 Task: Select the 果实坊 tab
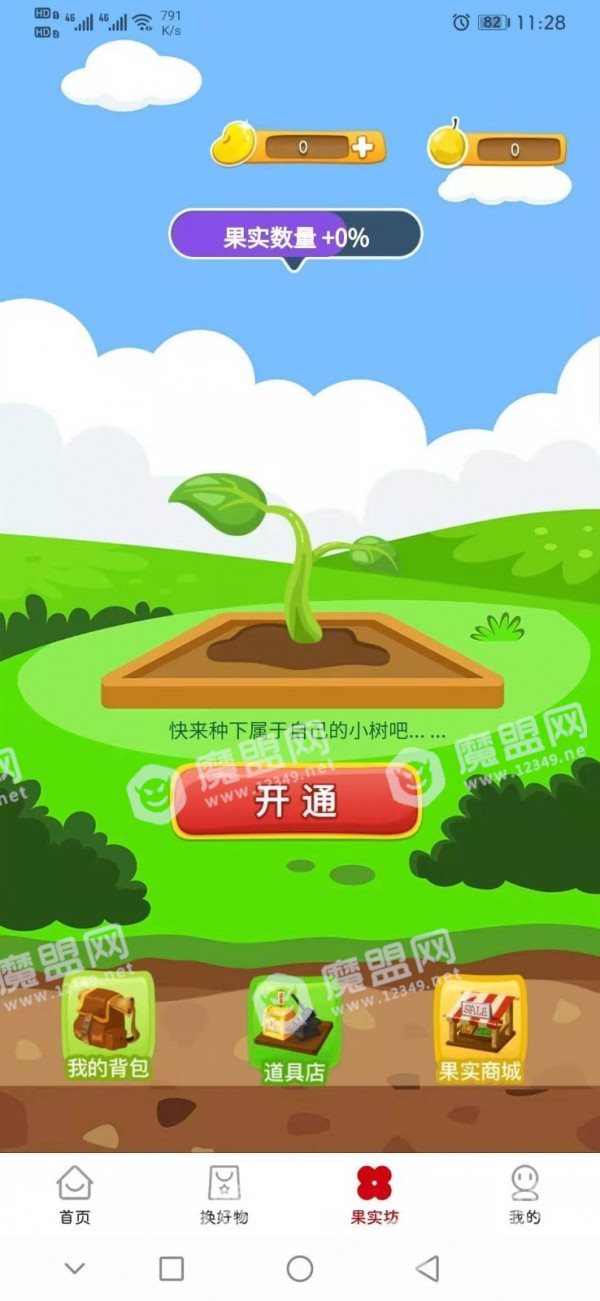coord(374,1196)
